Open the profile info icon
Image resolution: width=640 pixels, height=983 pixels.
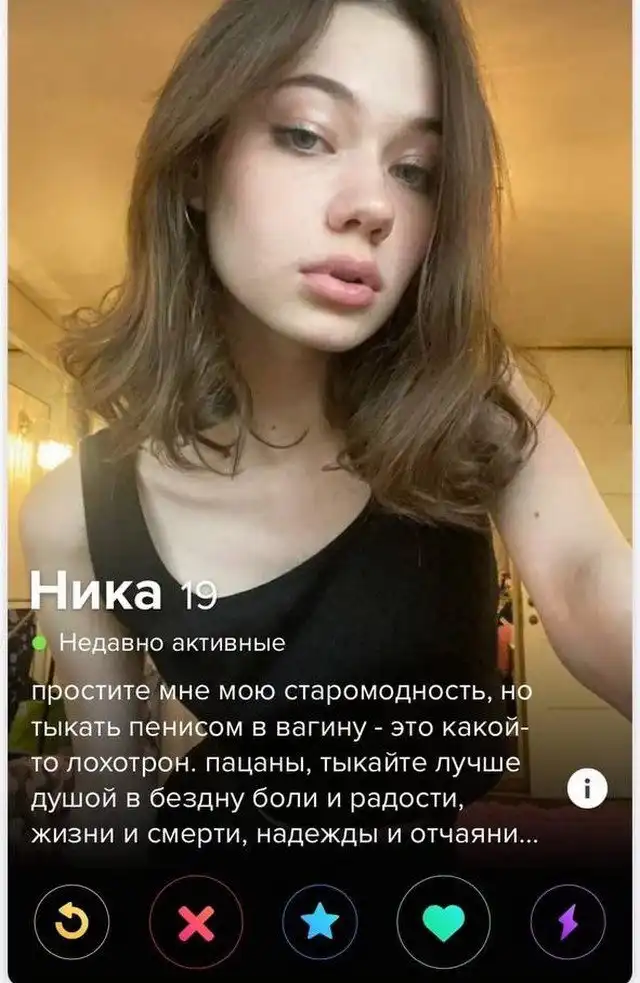click(587, 790)
